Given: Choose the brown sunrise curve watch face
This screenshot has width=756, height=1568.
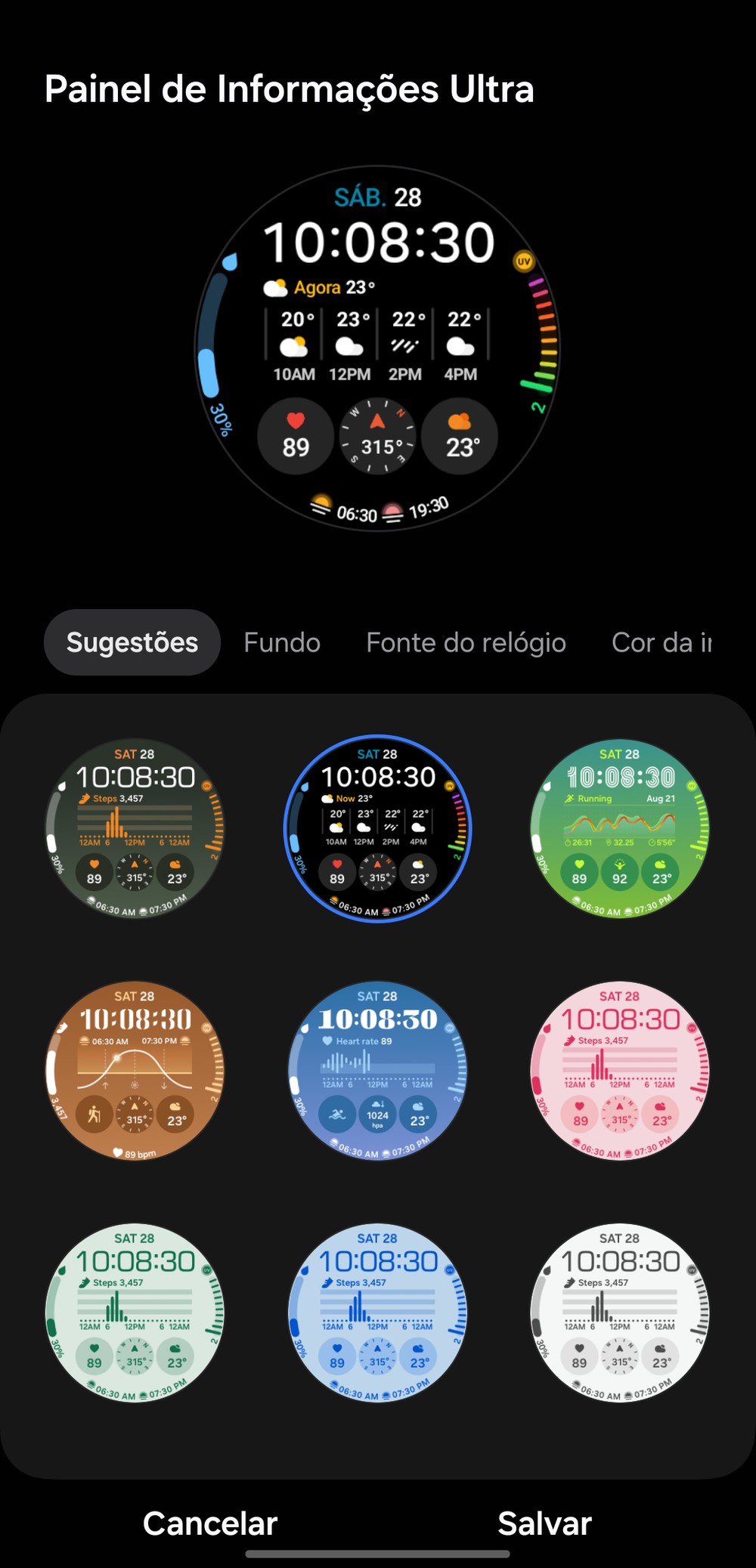Looking at the screenshot, I should (x=135, y=1071).
